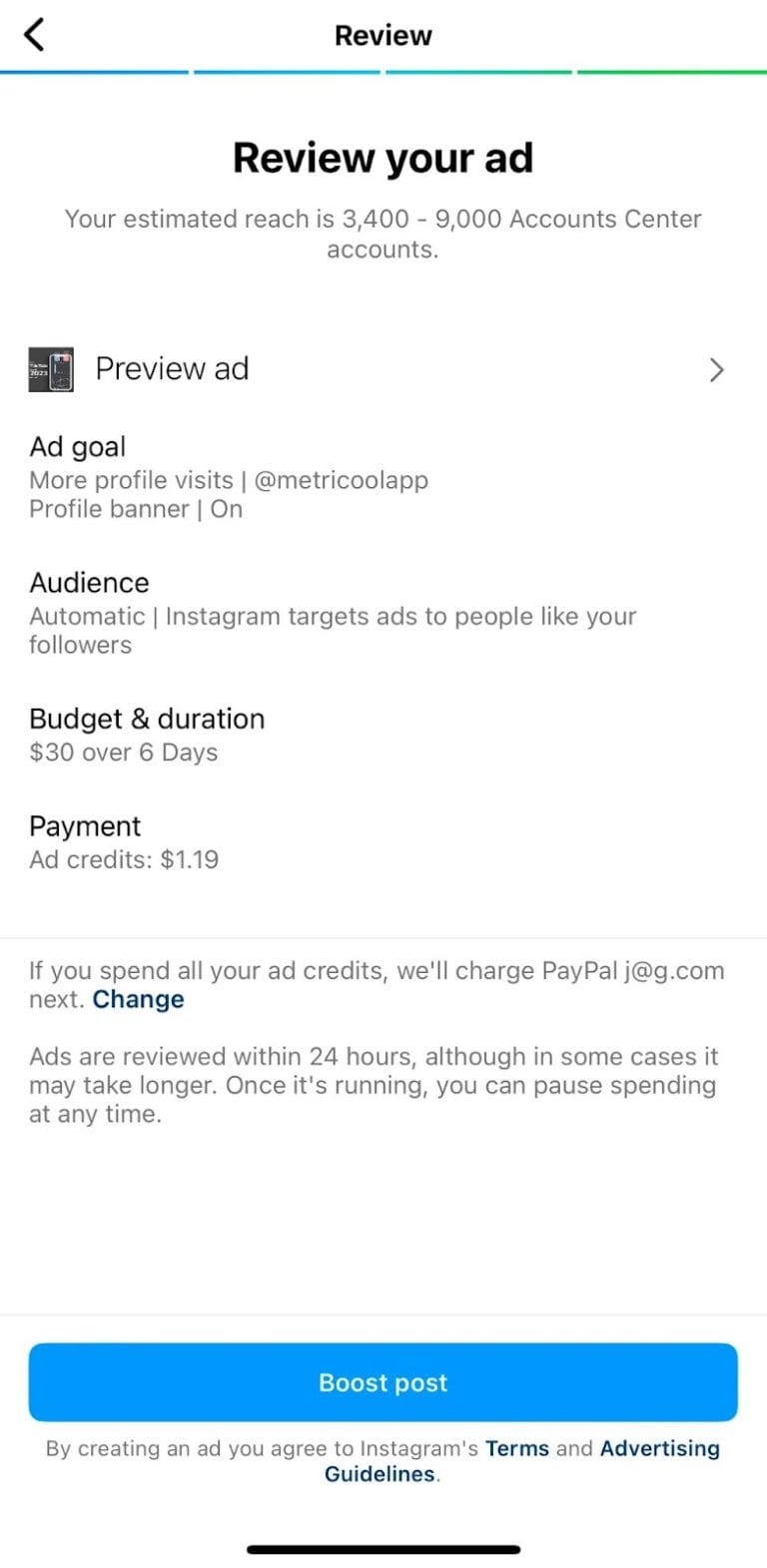View the Advertising Guidelines
This screenshot has height=1568, width=767.
[660, 1448]
